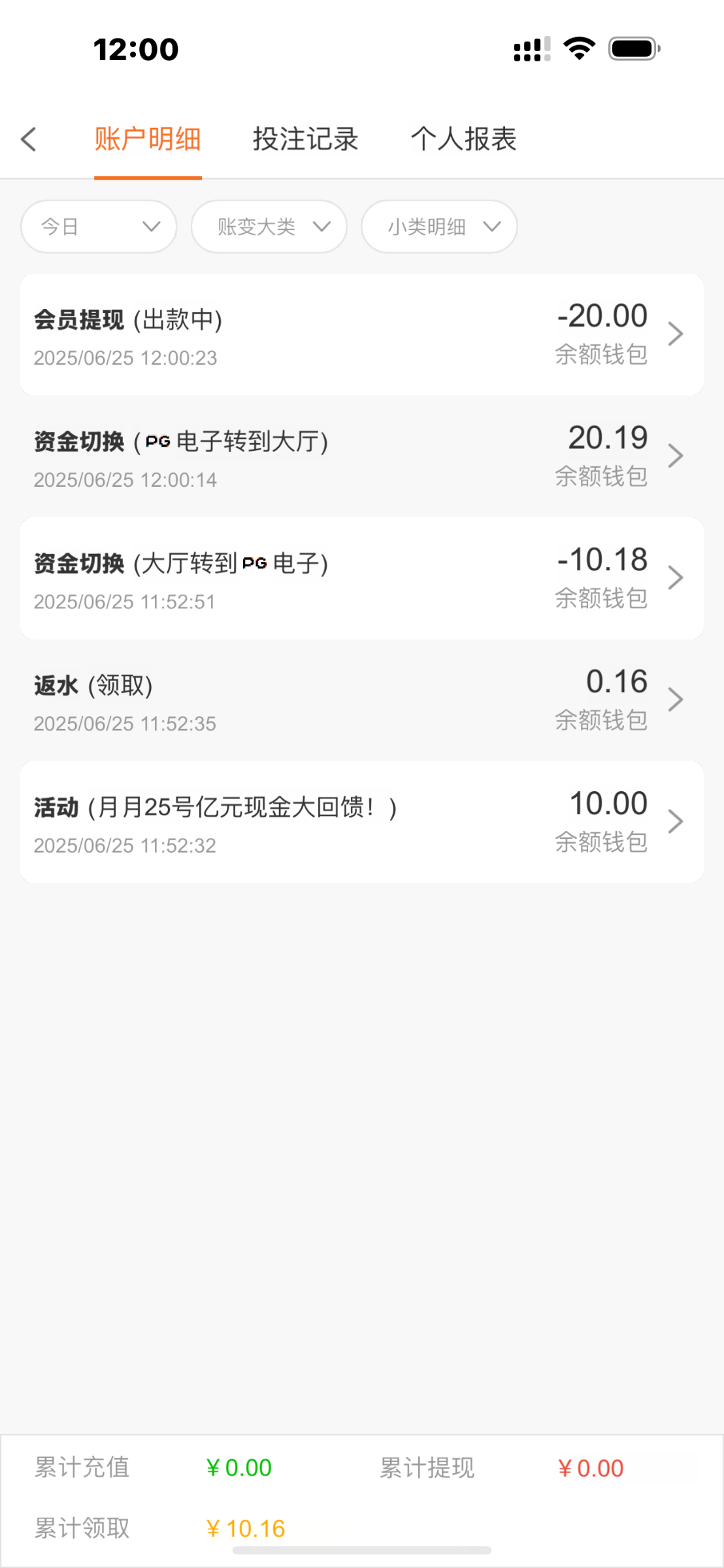Tap the 12:00 clock in status bar
This screenshot has width=724, height=1568.
click(134, 48)
